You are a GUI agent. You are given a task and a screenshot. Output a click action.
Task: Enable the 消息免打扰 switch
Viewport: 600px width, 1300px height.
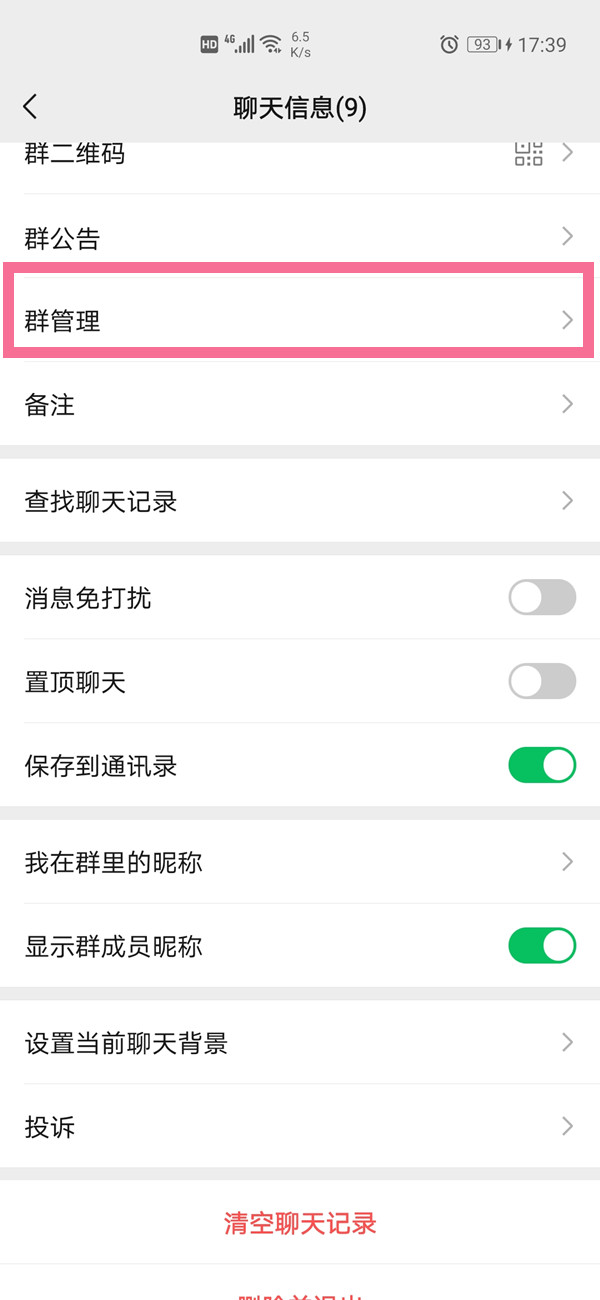pyautogui.click(x=542, y=598)
